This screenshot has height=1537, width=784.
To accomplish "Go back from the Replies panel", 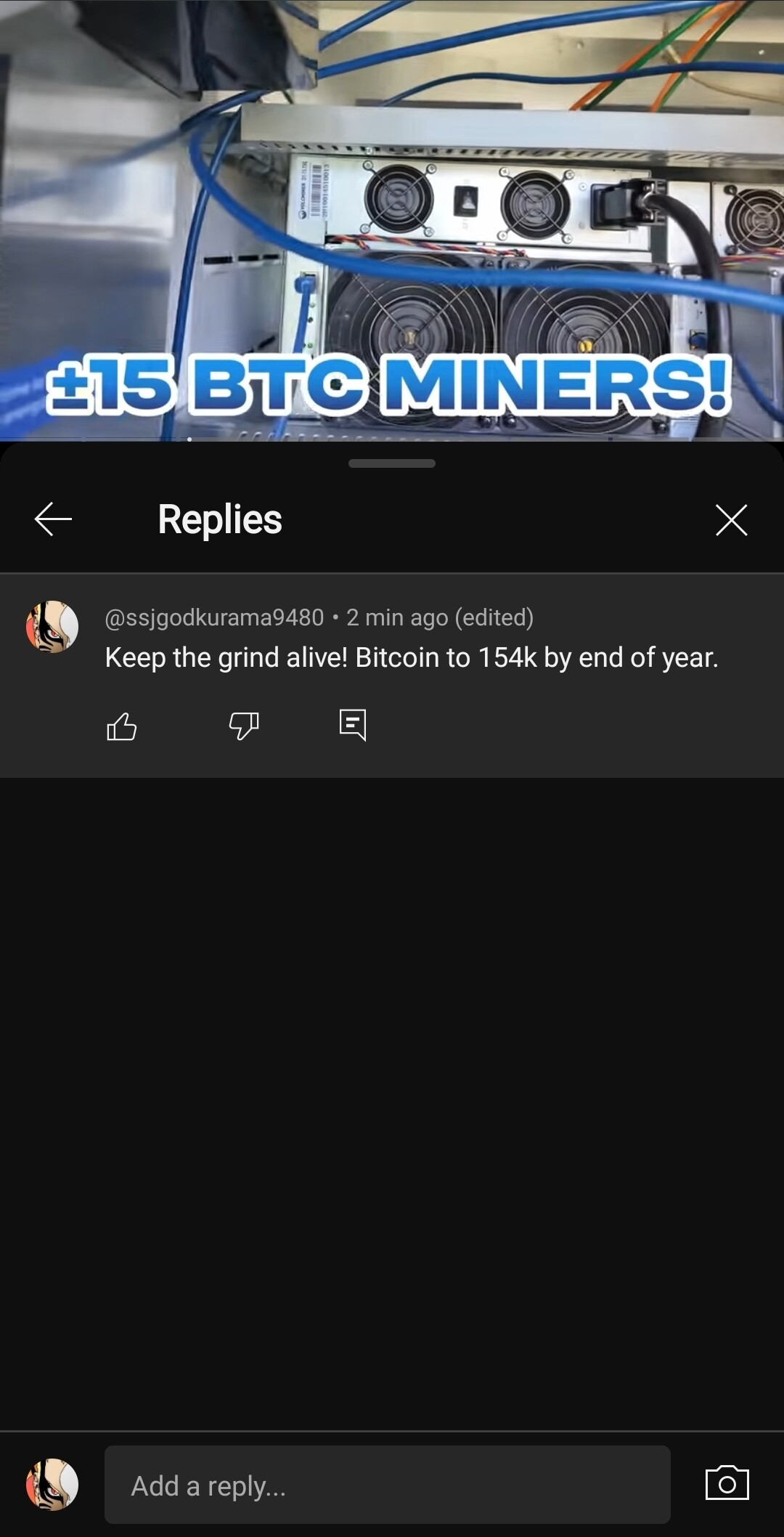I will (x=53, y=519).
